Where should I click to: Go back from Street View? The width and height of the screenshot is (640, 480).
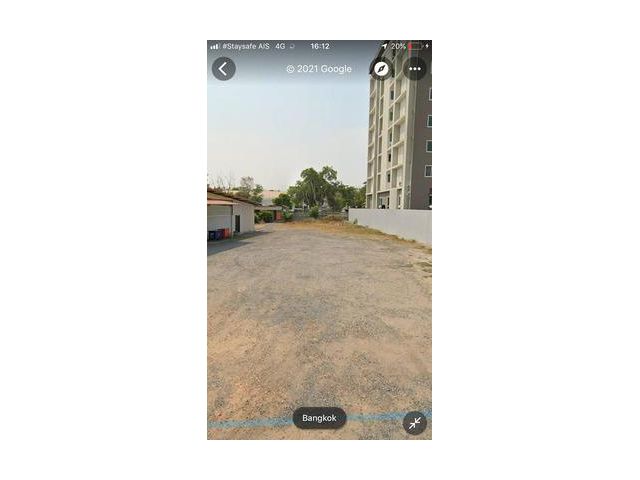pyautogui.click(x=223, y=68)
